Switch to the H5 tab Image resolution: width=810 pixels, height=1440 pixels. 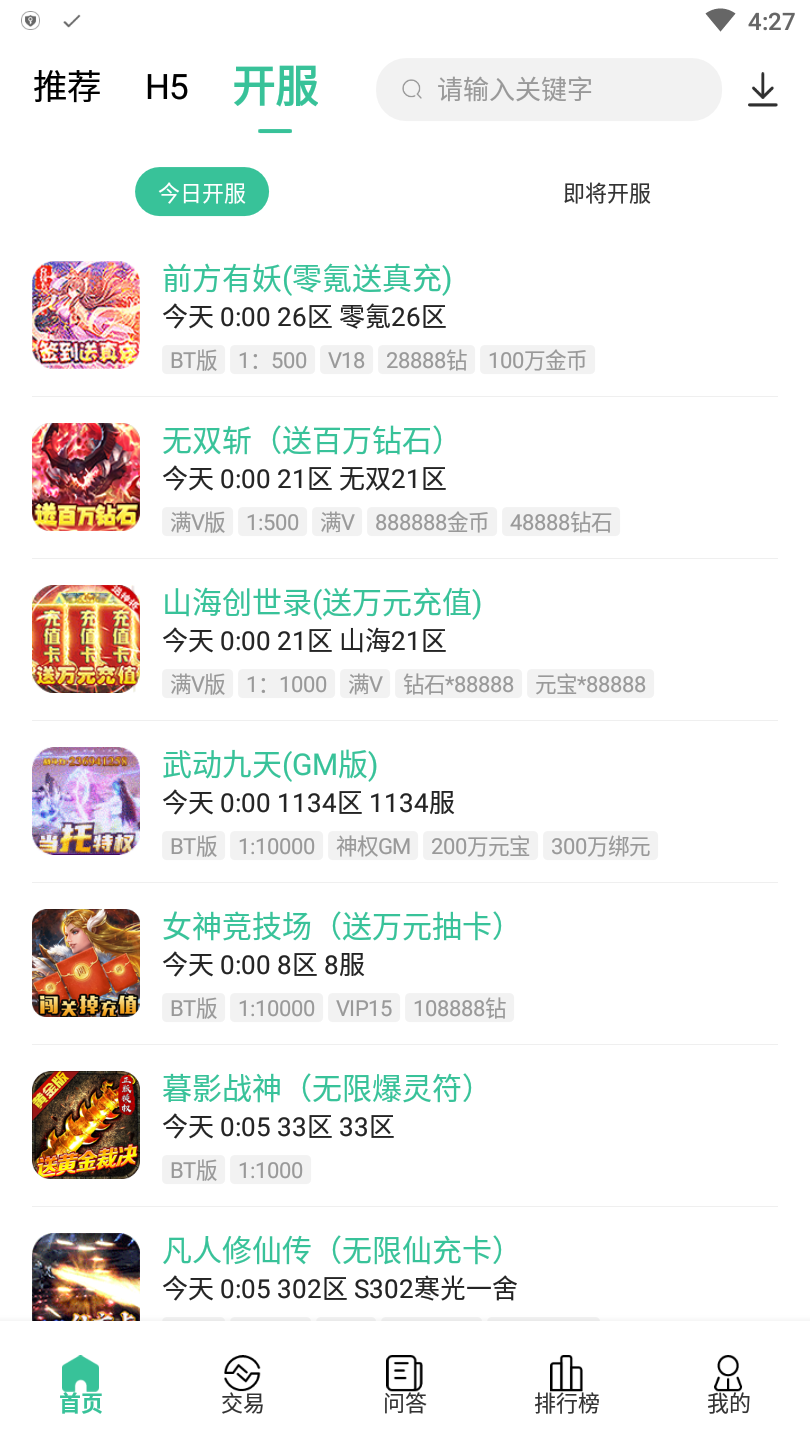pos(166,88)
